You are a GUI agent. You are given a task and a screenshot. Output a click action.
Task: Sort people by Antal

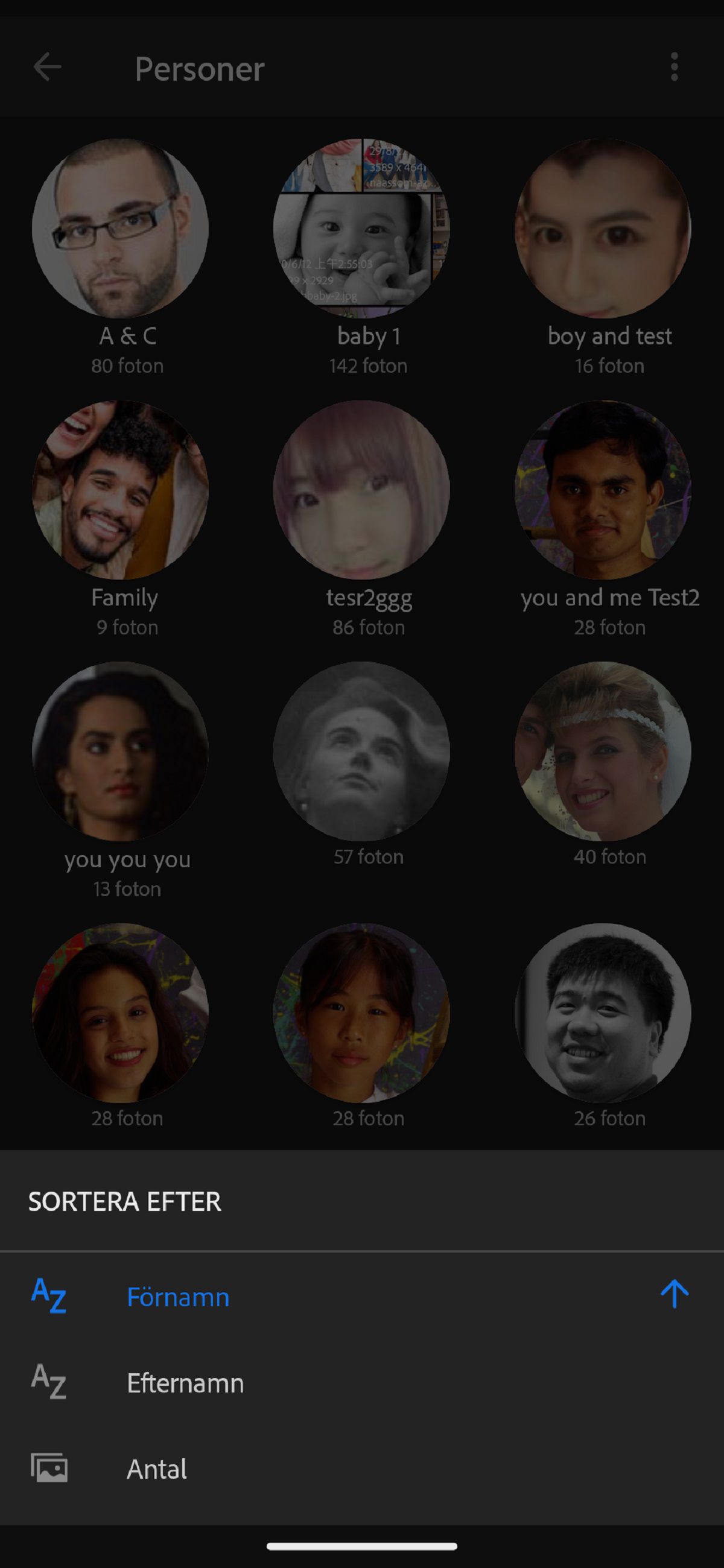coord(156,1468)
